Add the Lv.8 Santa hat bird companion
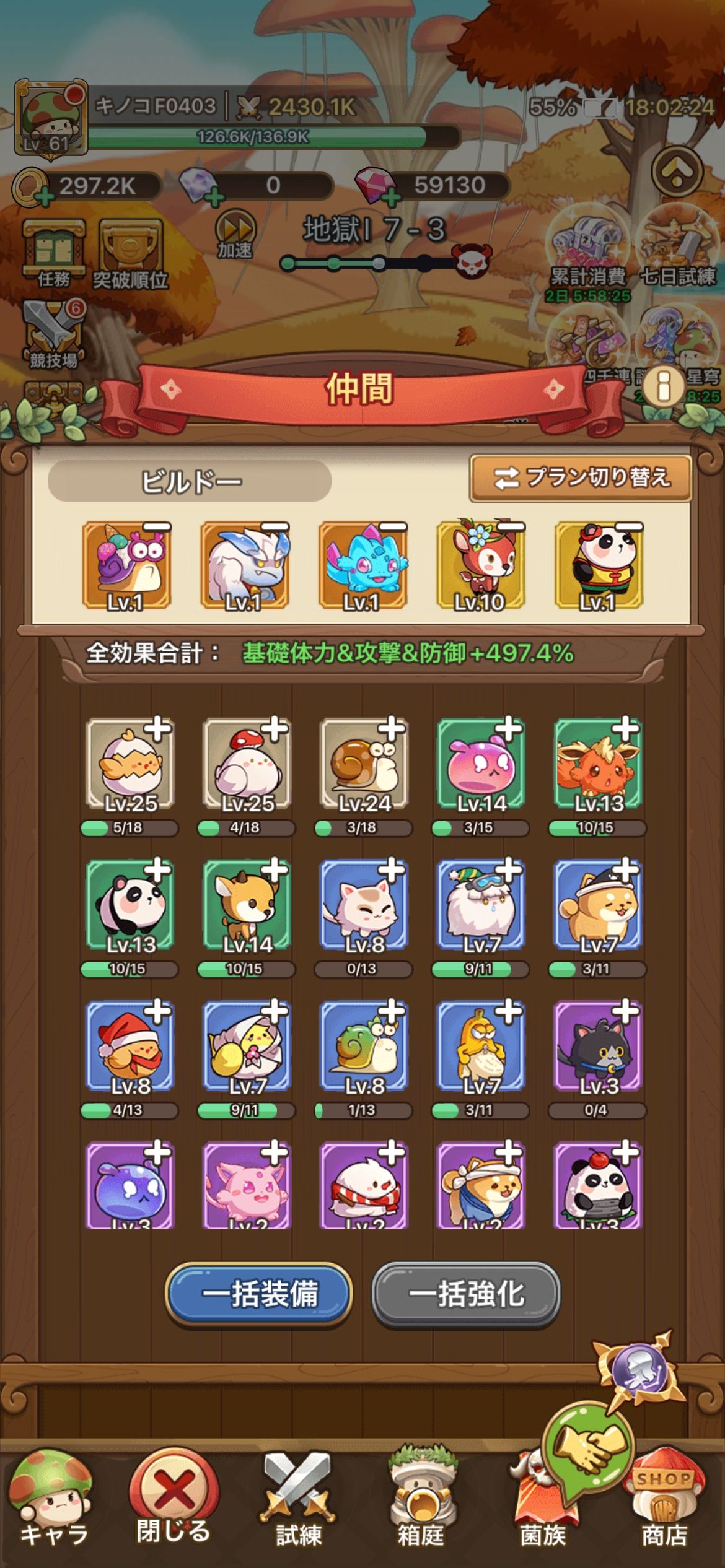 pyautogui.click(x=158, y=1012)
